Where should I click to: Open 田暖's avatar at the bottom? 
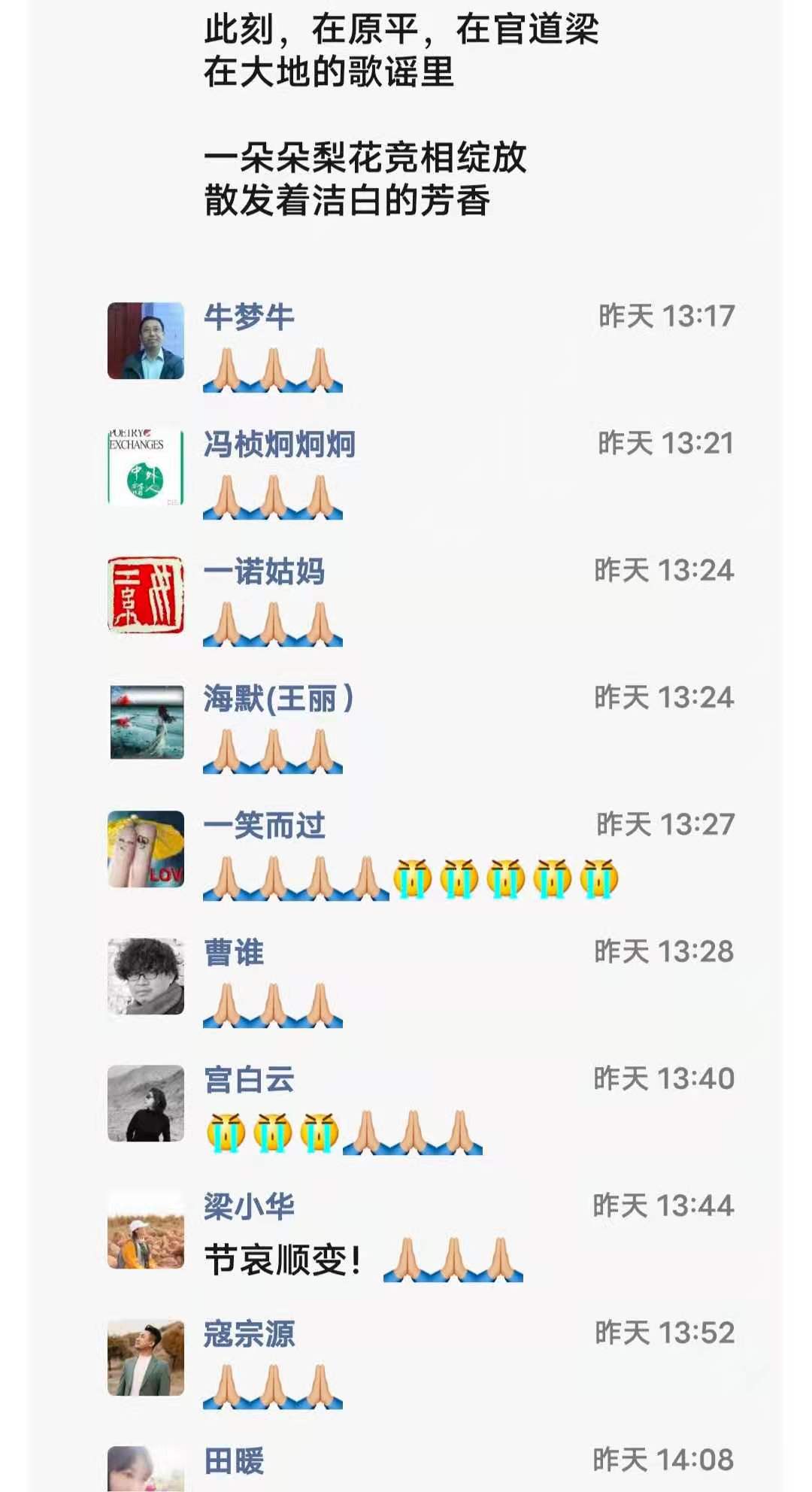147,1466
